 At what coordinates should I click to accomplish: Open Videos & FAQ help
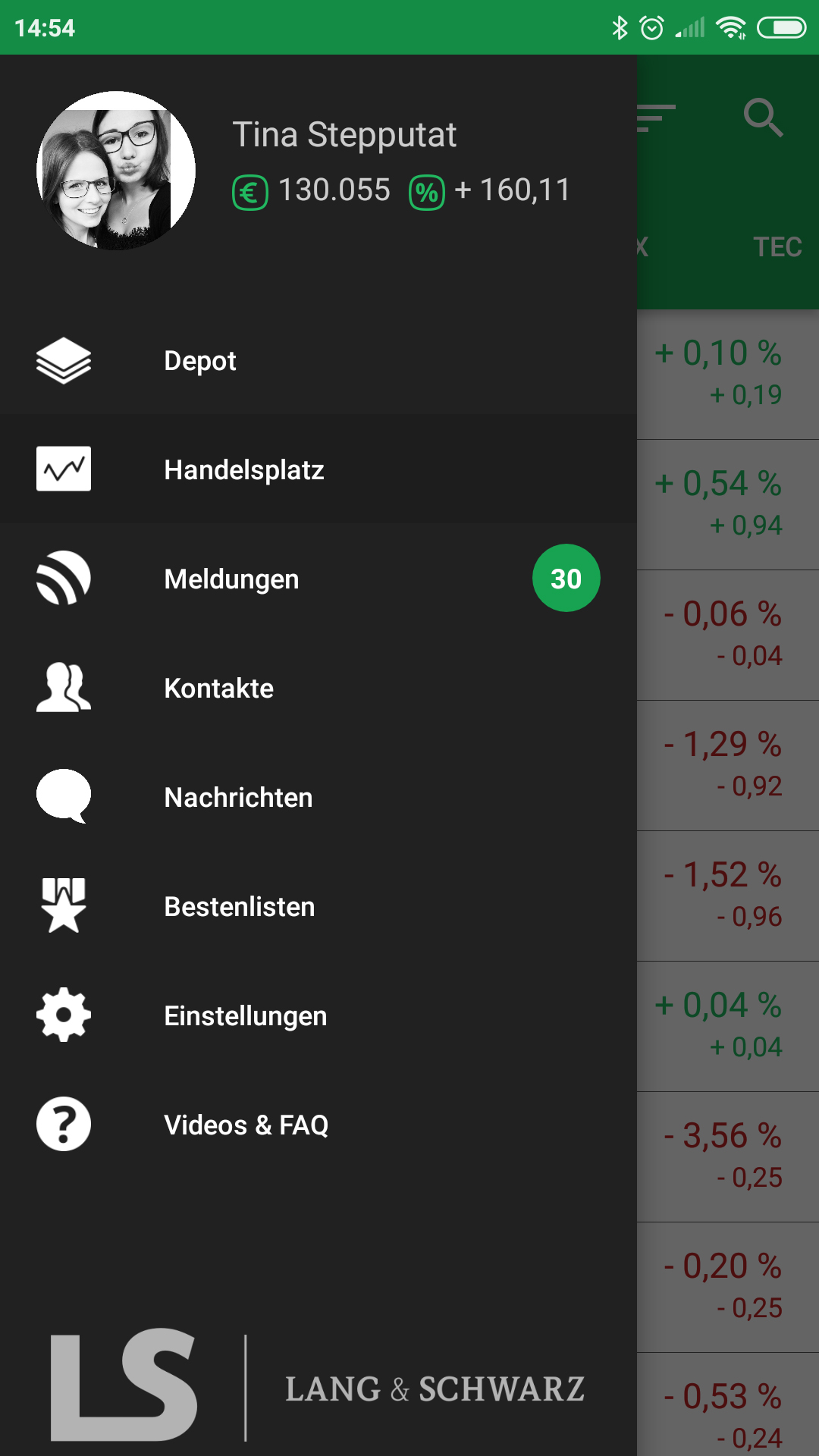click(318, 1125)
